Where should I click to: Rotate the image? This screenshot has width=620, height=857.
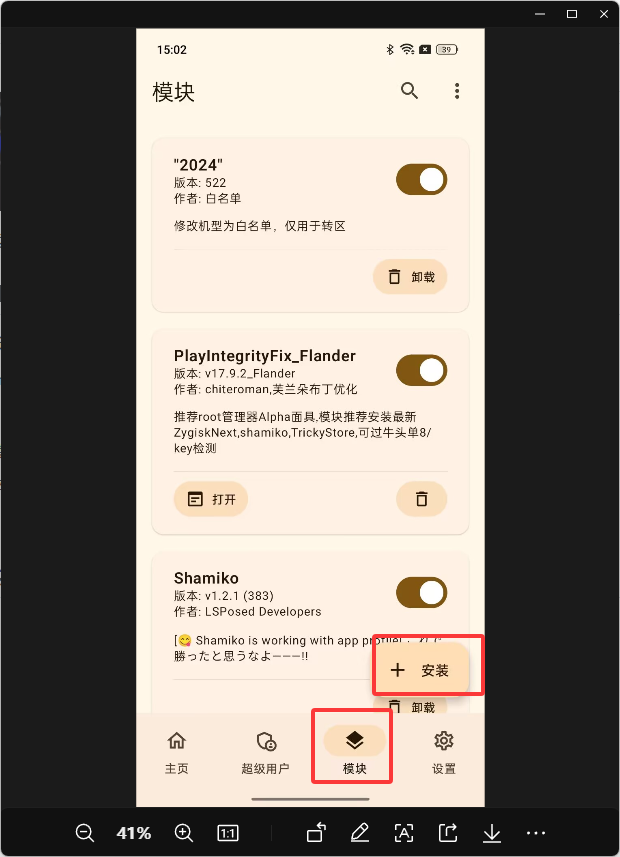pyautogui.click(x=316, y=833)
